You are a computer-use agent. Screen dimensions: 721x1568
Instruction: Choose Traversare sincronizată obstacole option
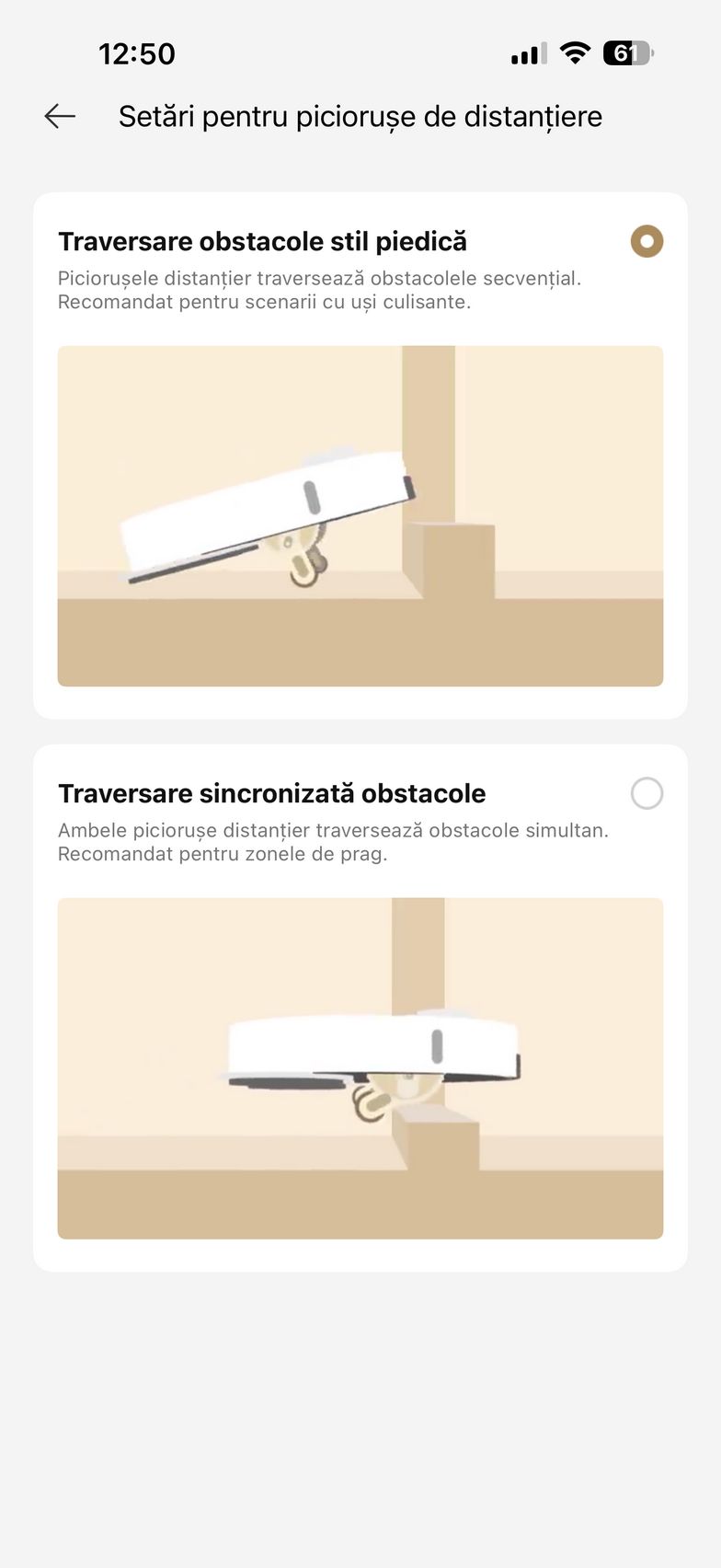point(647,793)
